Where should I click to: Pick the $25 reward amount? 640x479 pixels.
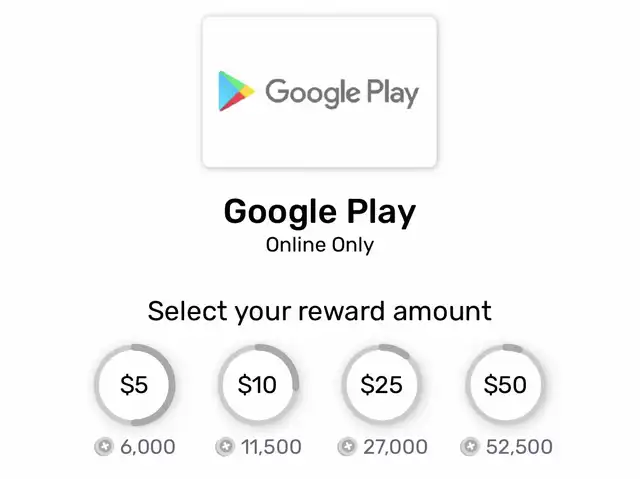click(x=381, y=385)
